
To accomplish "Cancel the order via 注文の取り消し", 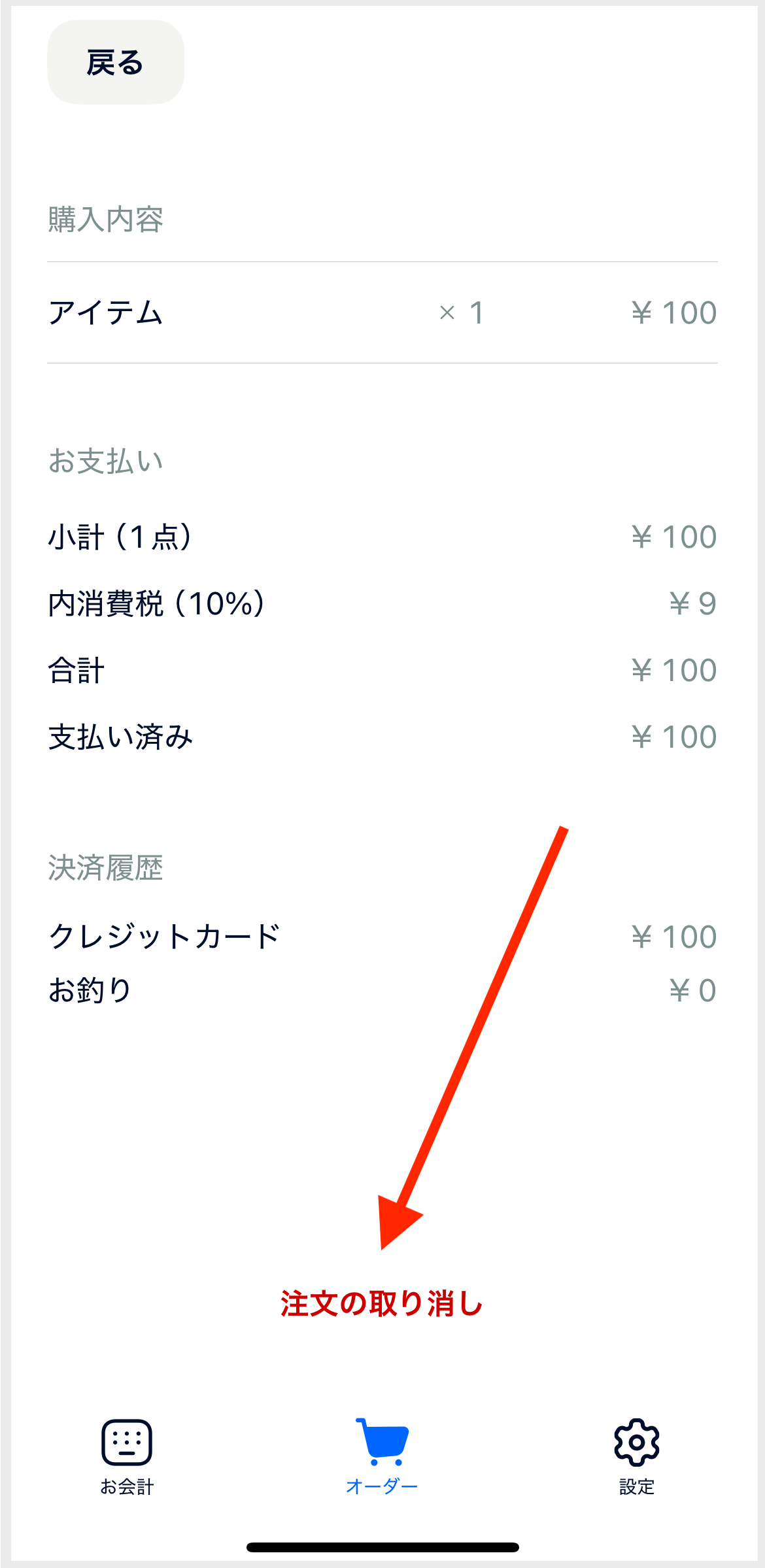I will [382, 1303].
